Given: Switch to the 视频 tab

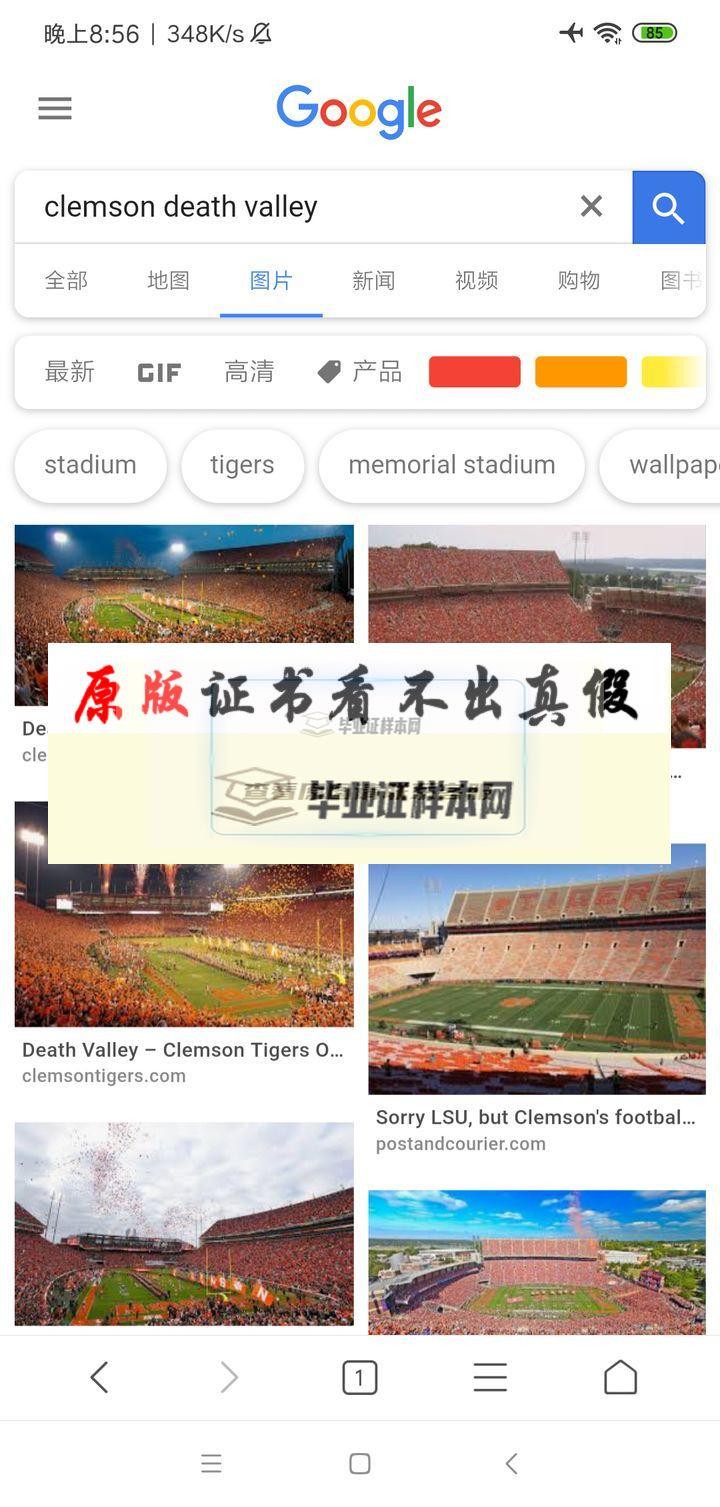Looking at the screenshot, I should tap(476, 281).
